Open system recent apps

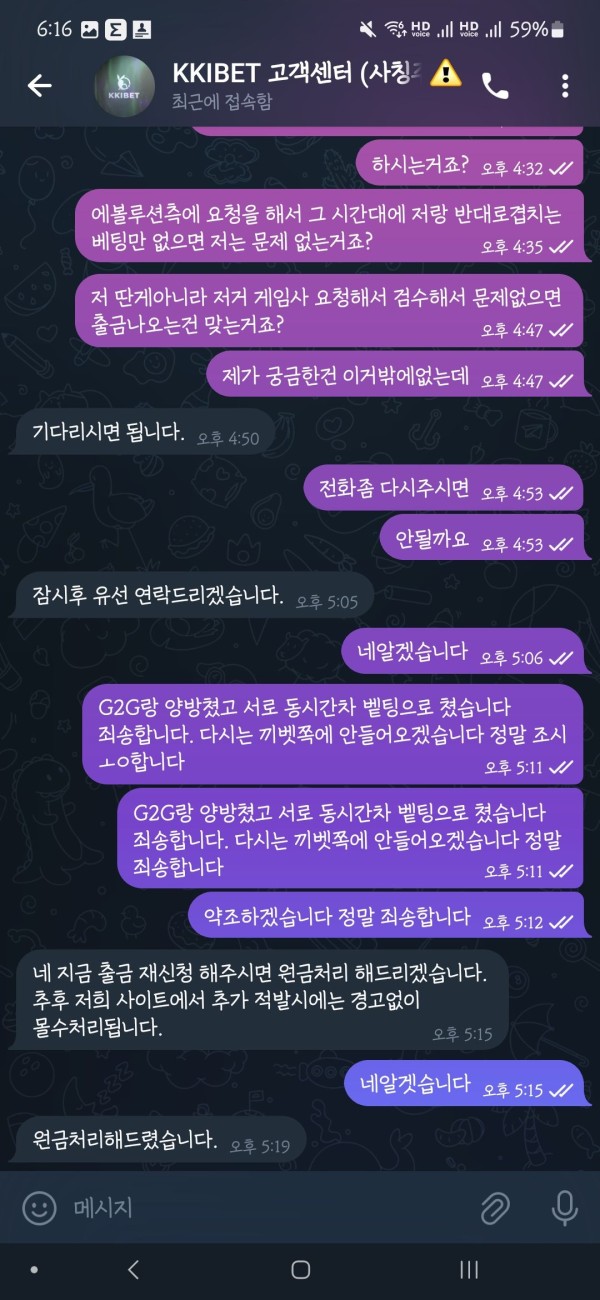(x=468, y=1270)
